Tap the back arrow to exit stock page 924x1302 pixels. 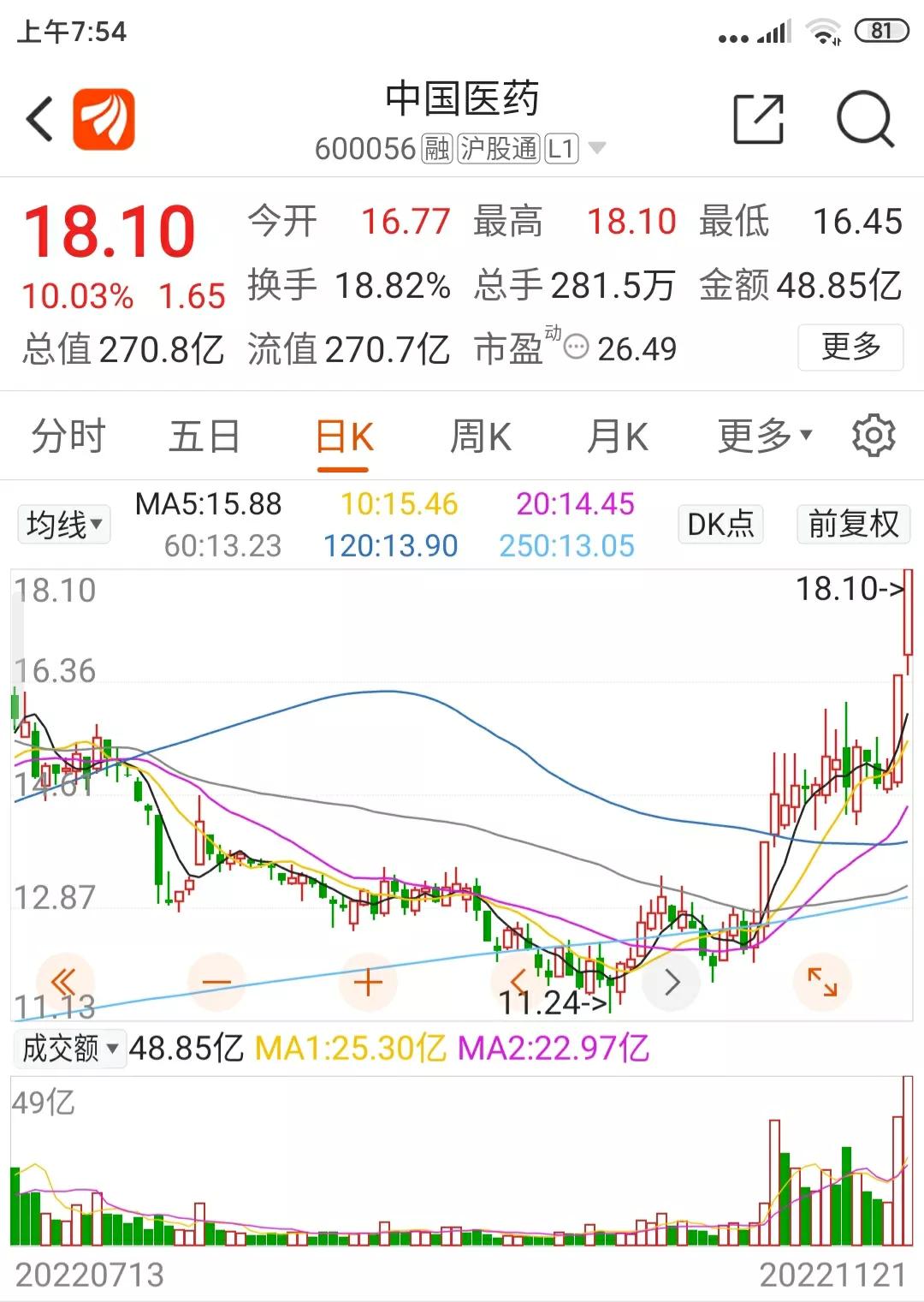click(x=40, y=117)
